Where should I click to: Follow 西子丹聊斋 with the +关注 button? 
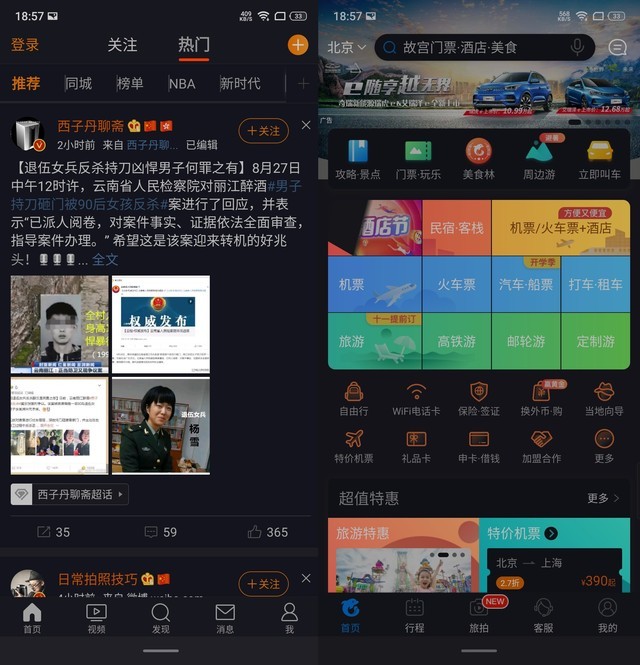[x=263, y=131]
